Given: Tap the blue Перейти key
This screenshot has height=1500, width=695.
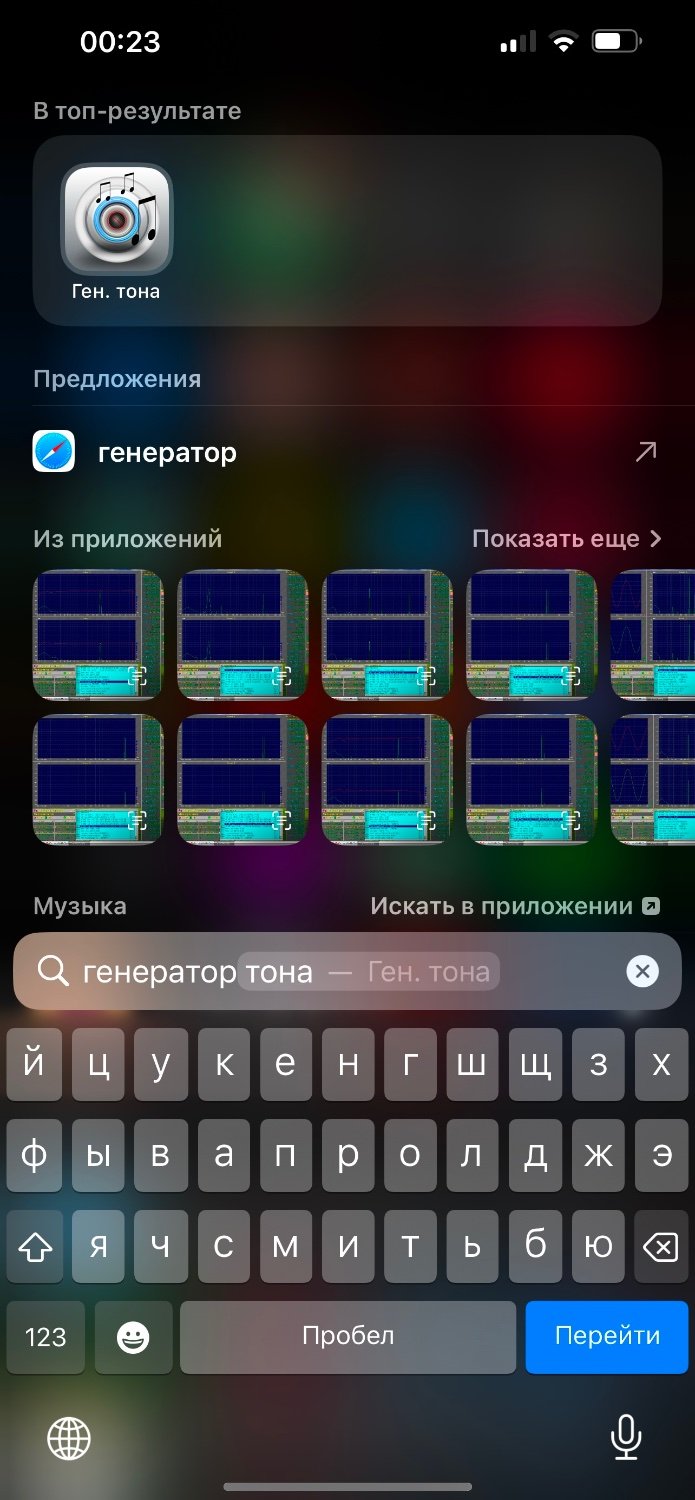Looking at the screenshot, I should [x=607, y=1336].
